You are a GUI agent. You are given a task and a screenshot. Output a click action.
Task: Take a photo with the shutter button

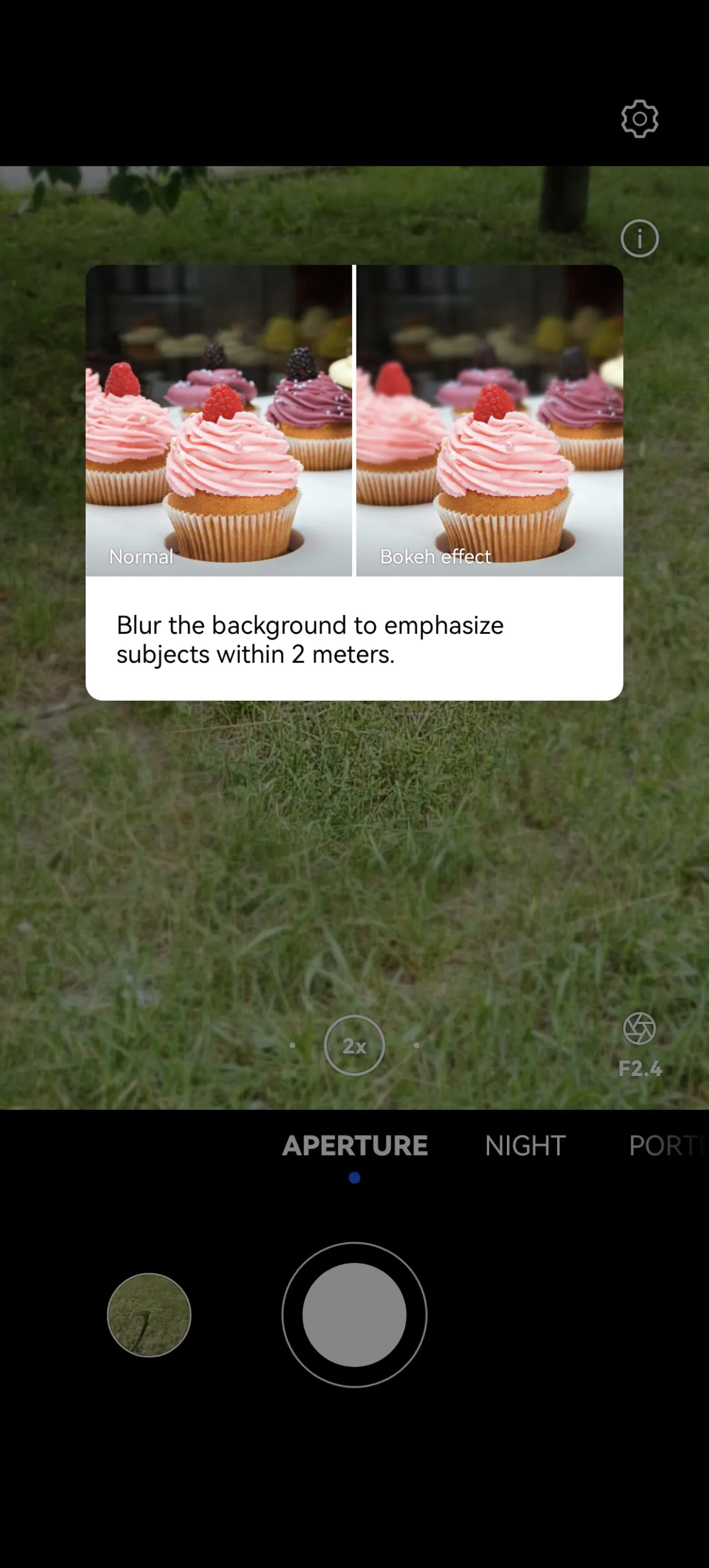pyautogui.click(x=354, y=1314)
